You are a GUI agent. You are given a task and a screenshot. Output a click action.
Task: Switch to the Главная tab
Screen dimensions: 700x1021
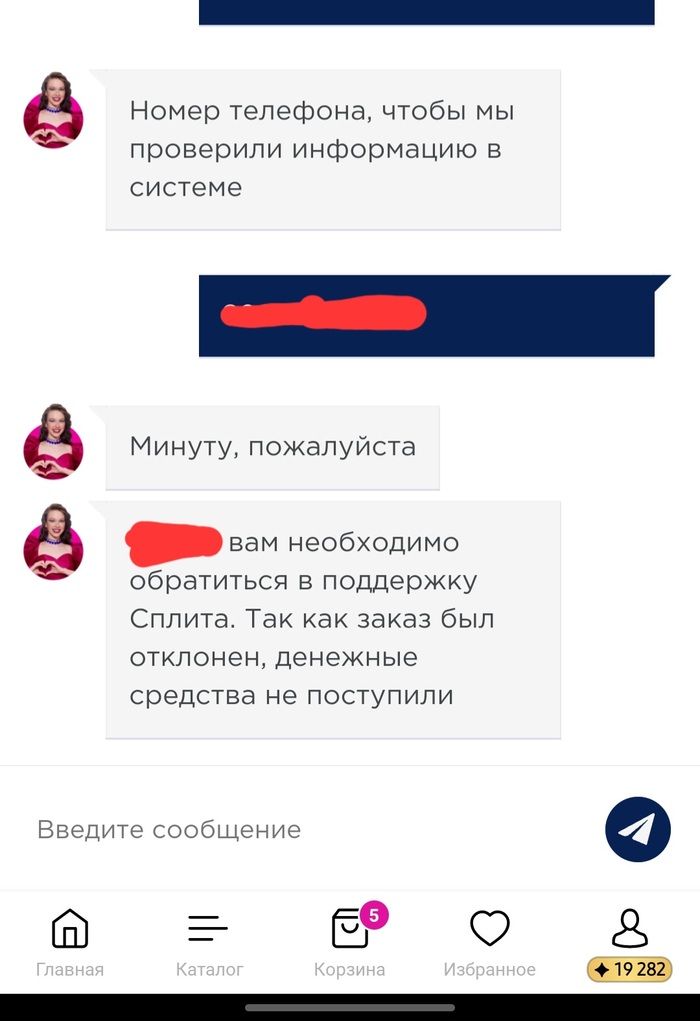coord(70,942)
